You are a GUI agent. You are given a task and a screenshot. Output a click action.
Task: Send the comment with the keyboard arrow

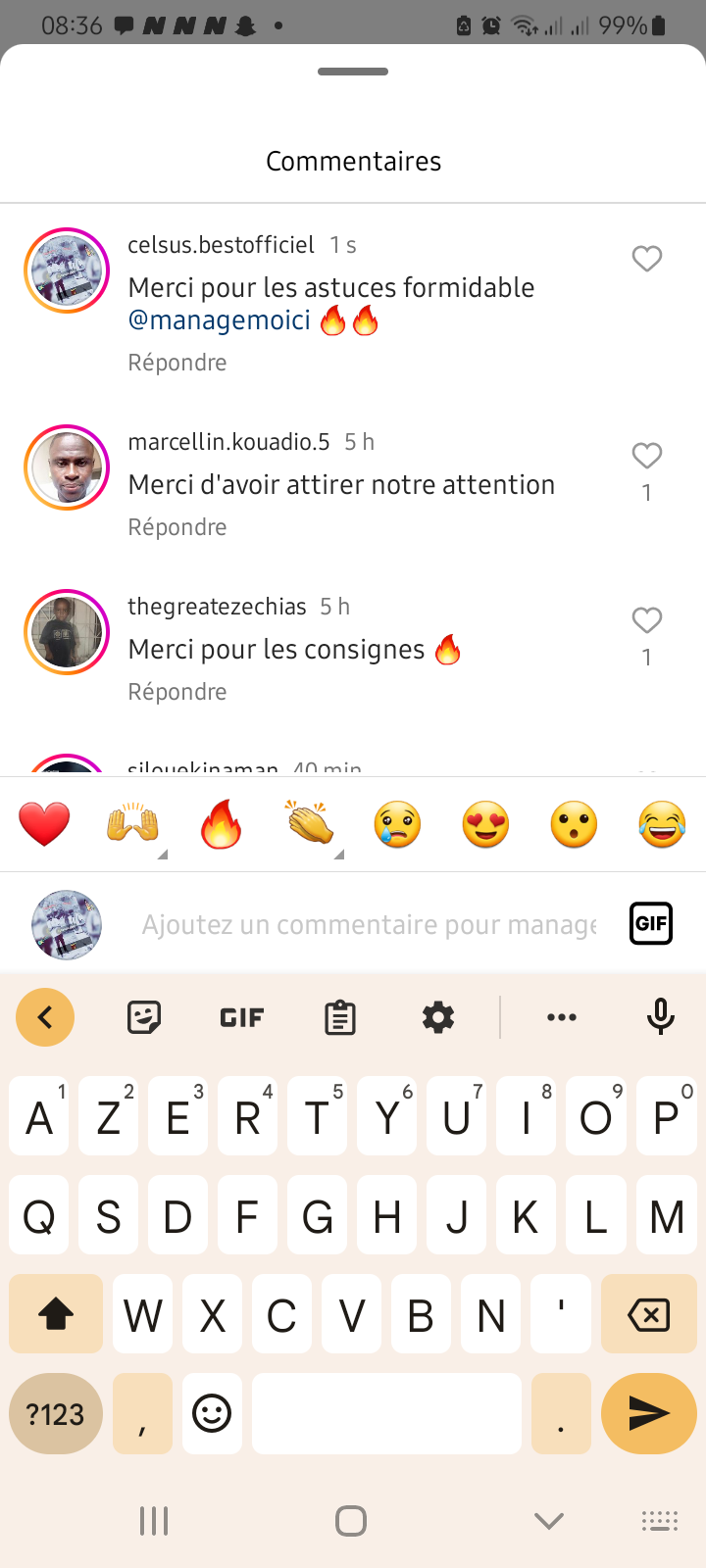tap(648, 1413)
